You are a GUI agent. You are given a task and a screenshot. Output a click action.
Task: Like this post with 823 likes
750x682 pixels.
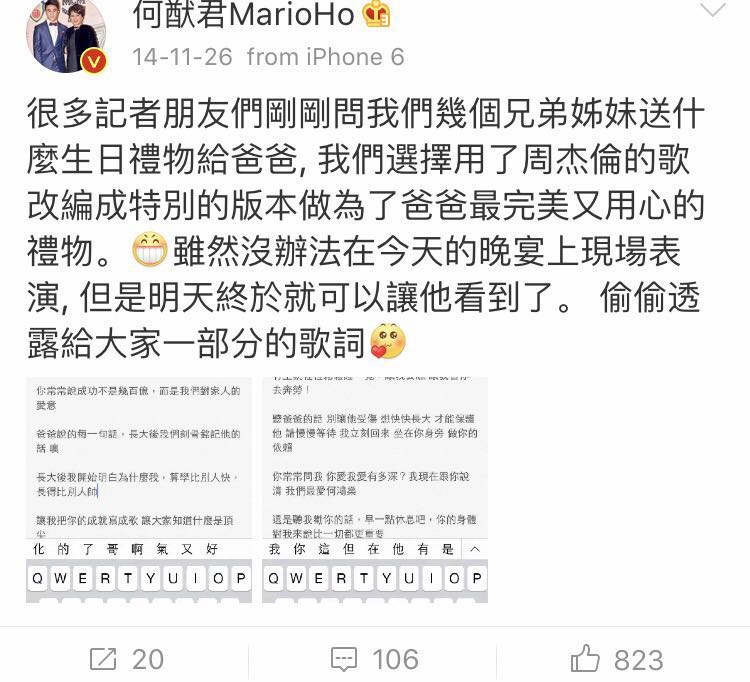pyautogui.click(x=617, y=659)
